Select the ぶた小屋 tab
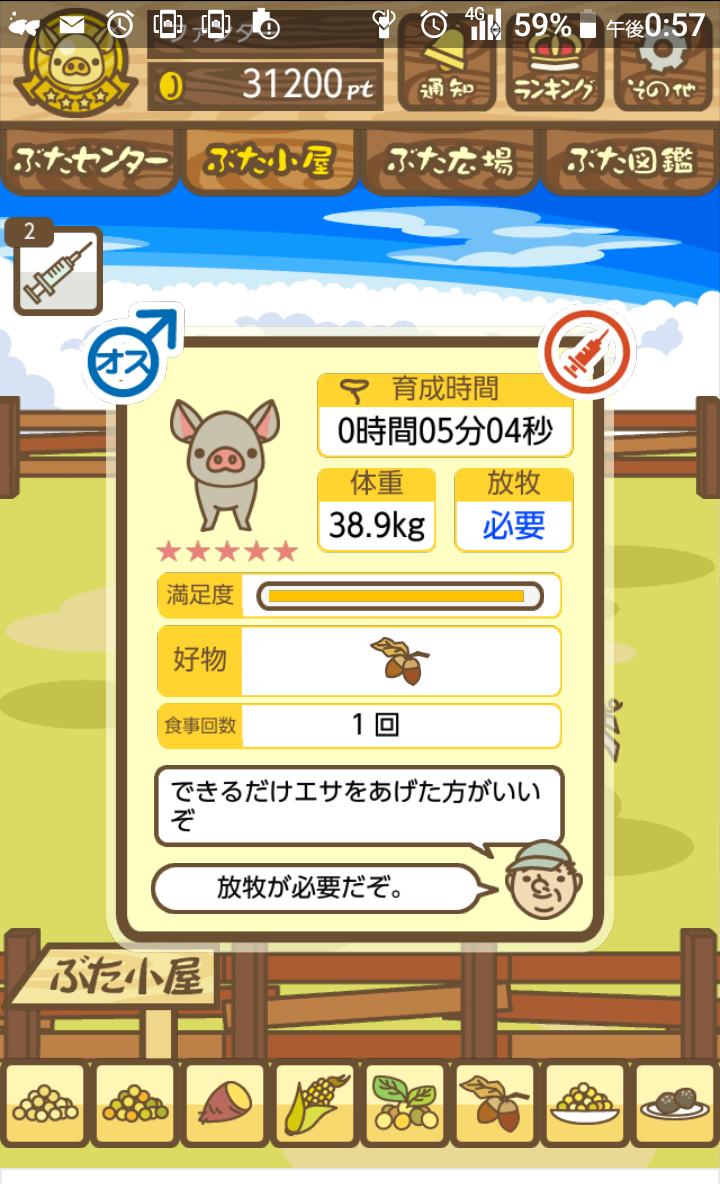The height and width of the screenshot is (1184, 720). pyautogui.click(x=270, y=161)
